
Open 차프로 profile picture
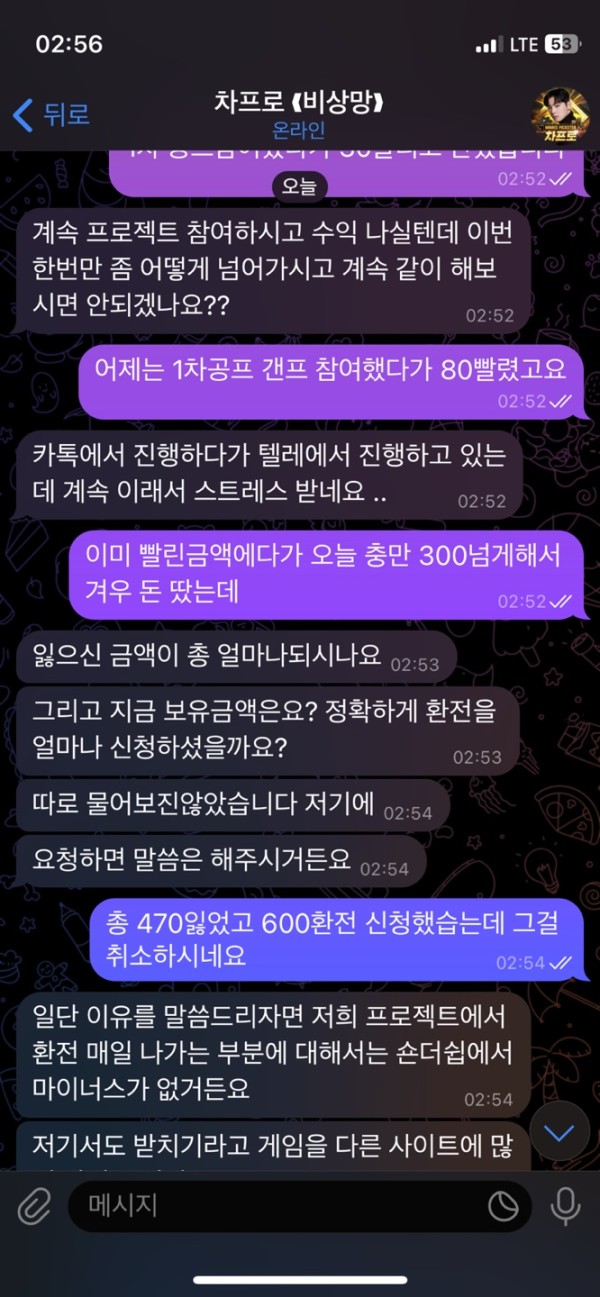[559, 115]
